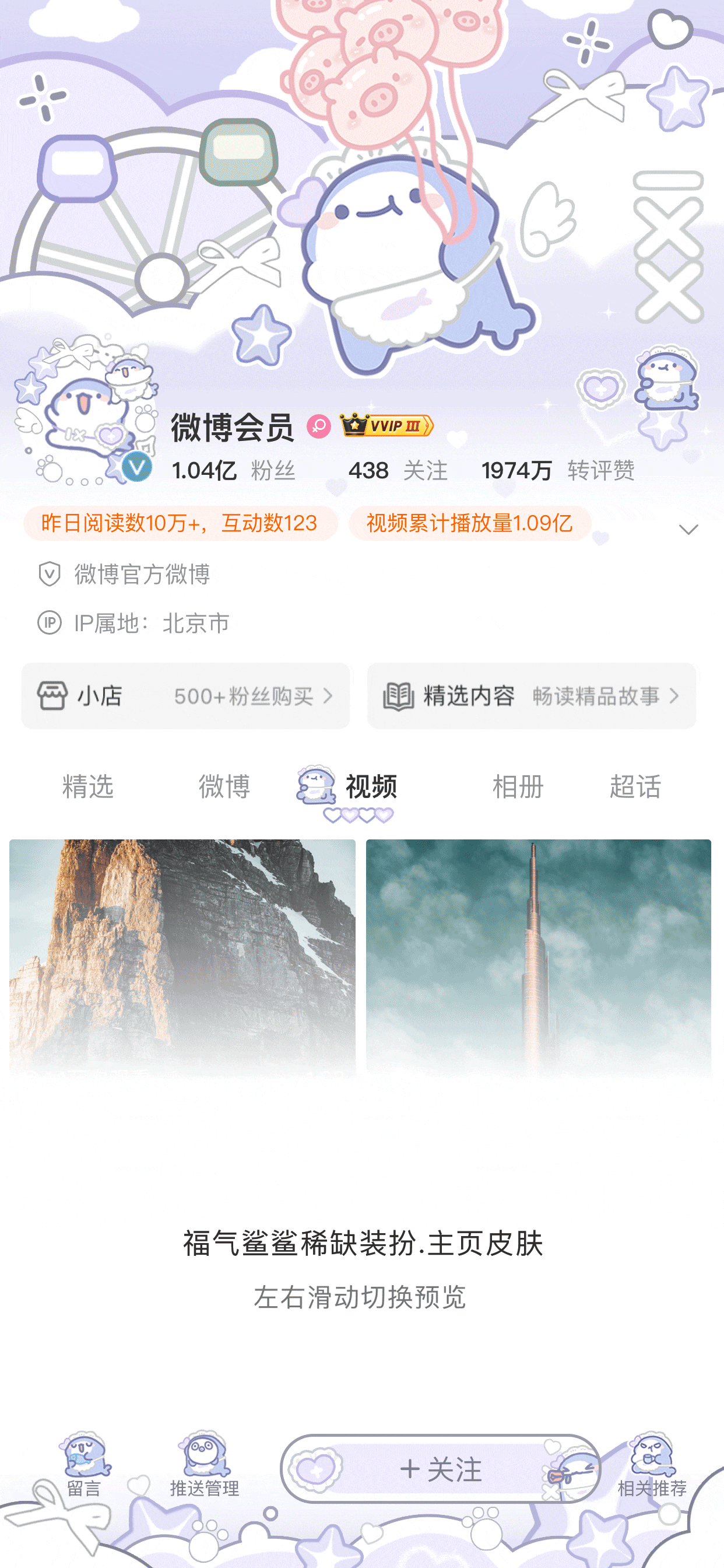Open the 小店 shop icon
Image resolution: width=724 pixels, height=1568 pixels.
[x=55, y=696]
